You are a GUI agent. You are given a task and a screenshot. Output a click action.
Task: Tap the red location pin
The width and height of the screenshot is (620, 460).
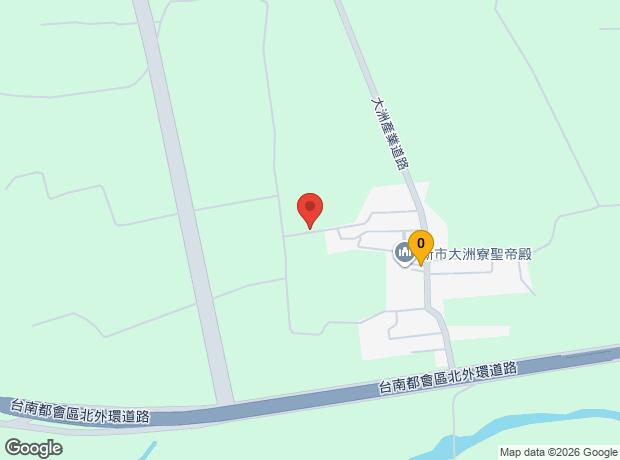310,209
